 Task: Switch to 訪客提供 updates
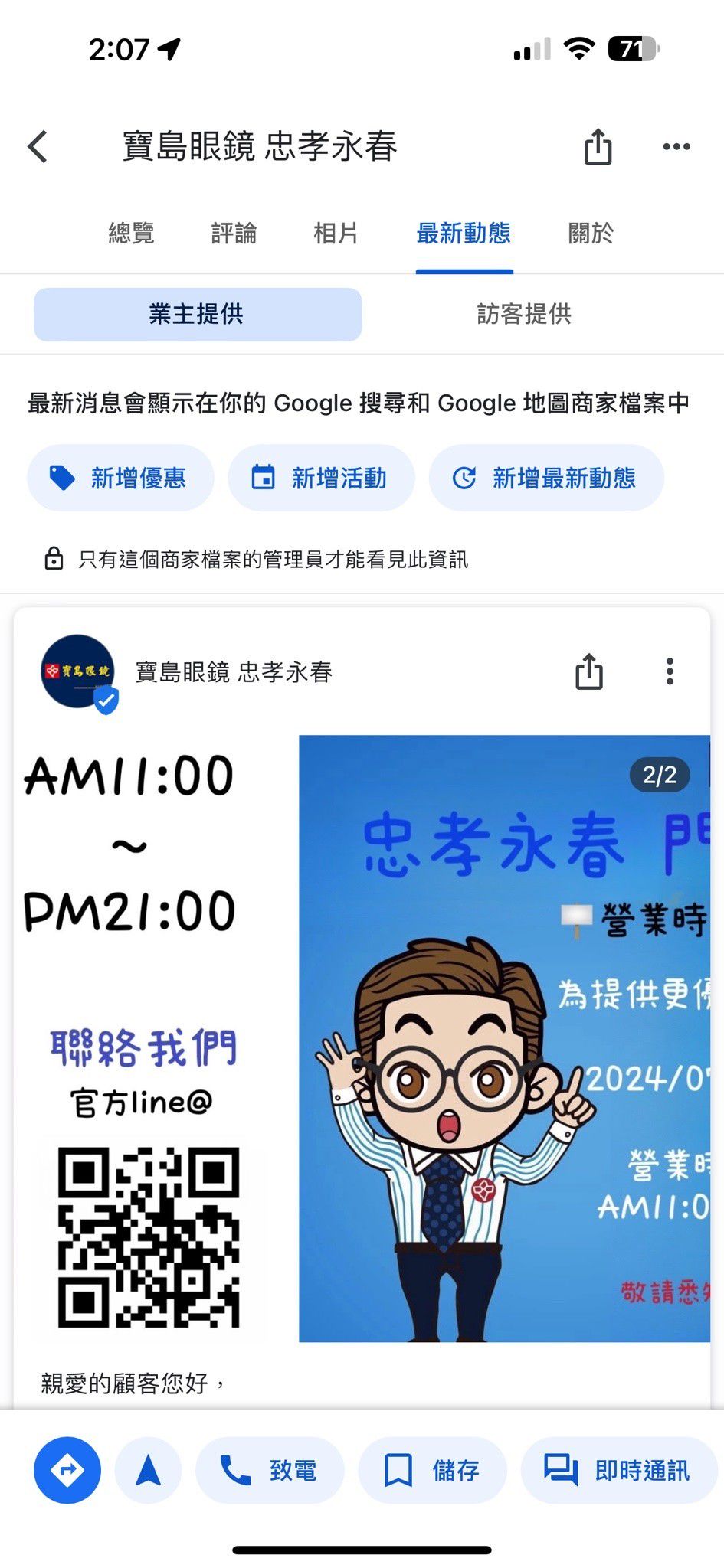click(524, 314)
